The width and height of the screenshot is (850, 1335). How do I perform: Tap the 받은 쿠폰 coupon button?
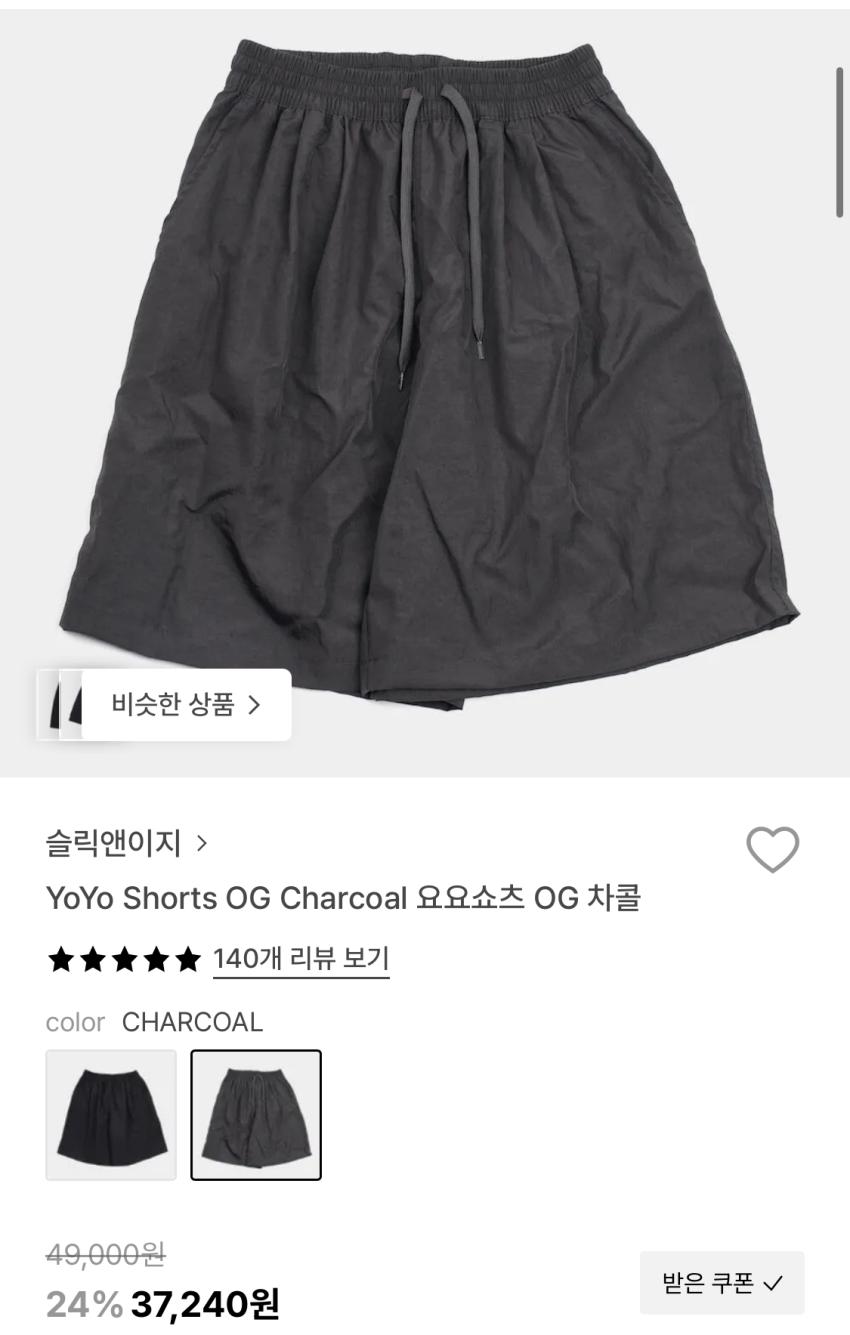pyautogui.click(x=722, y=1283)
